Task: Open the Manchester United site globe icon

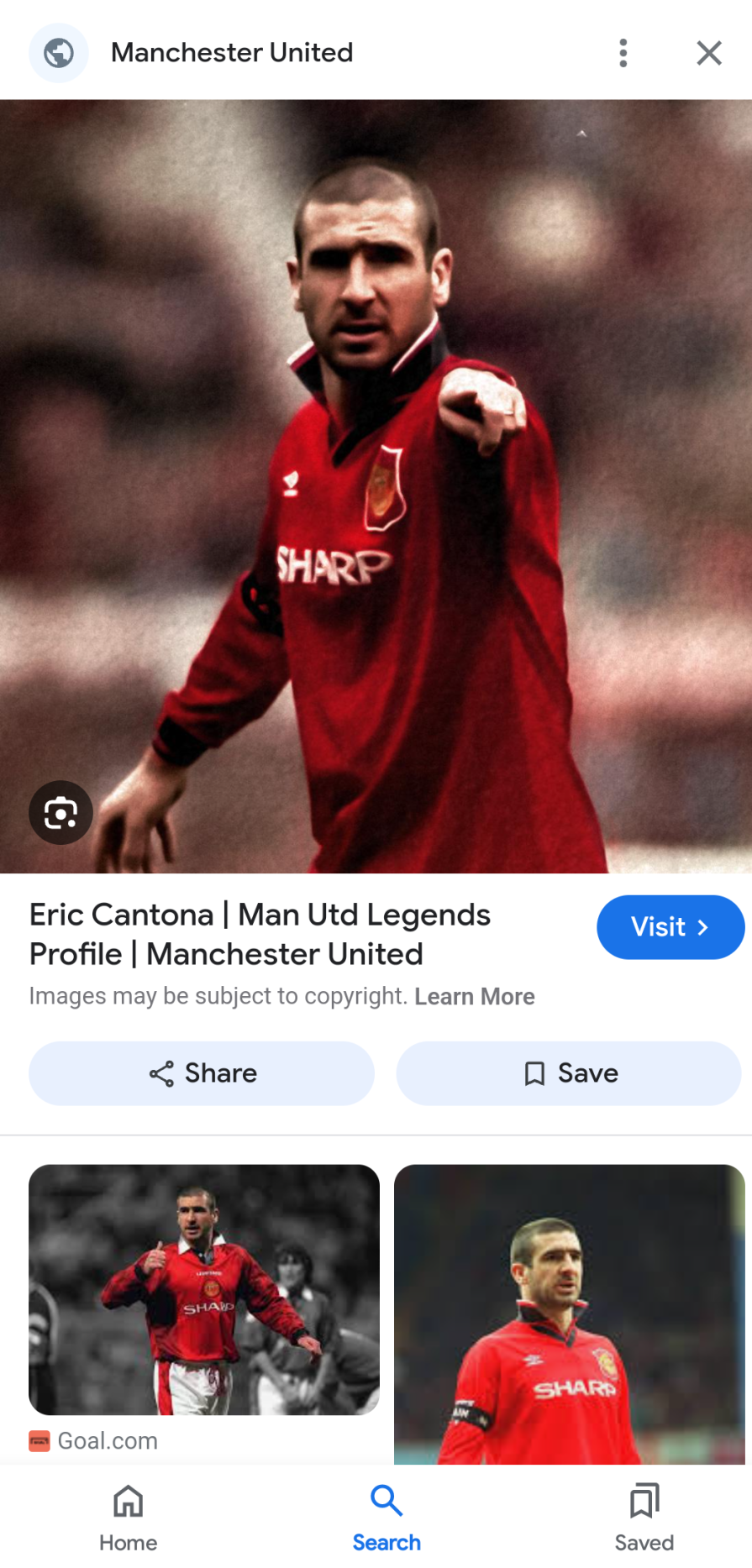Action: pyautogui.click(x=59, y=53)
